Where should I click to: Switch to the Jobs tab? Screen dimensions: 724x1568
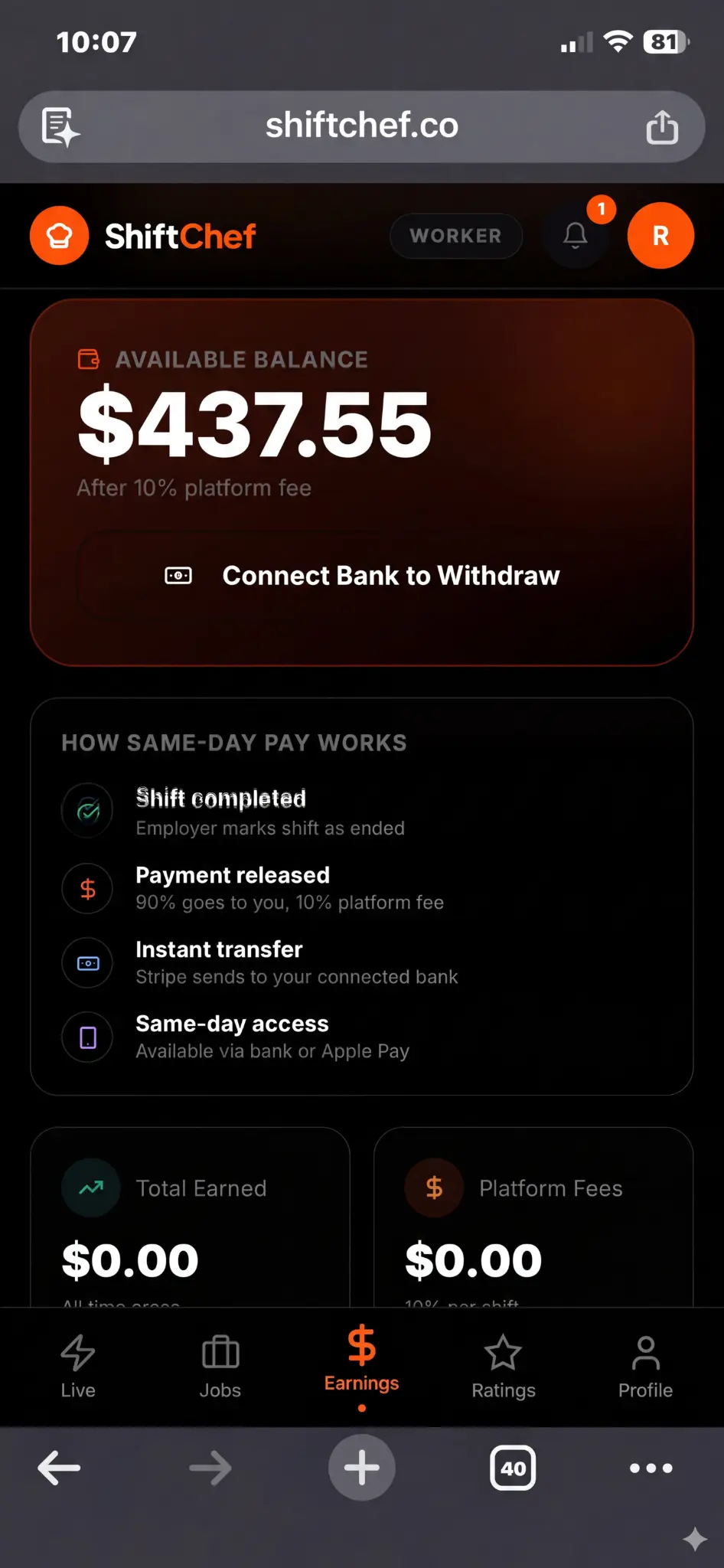[220, 1367]
